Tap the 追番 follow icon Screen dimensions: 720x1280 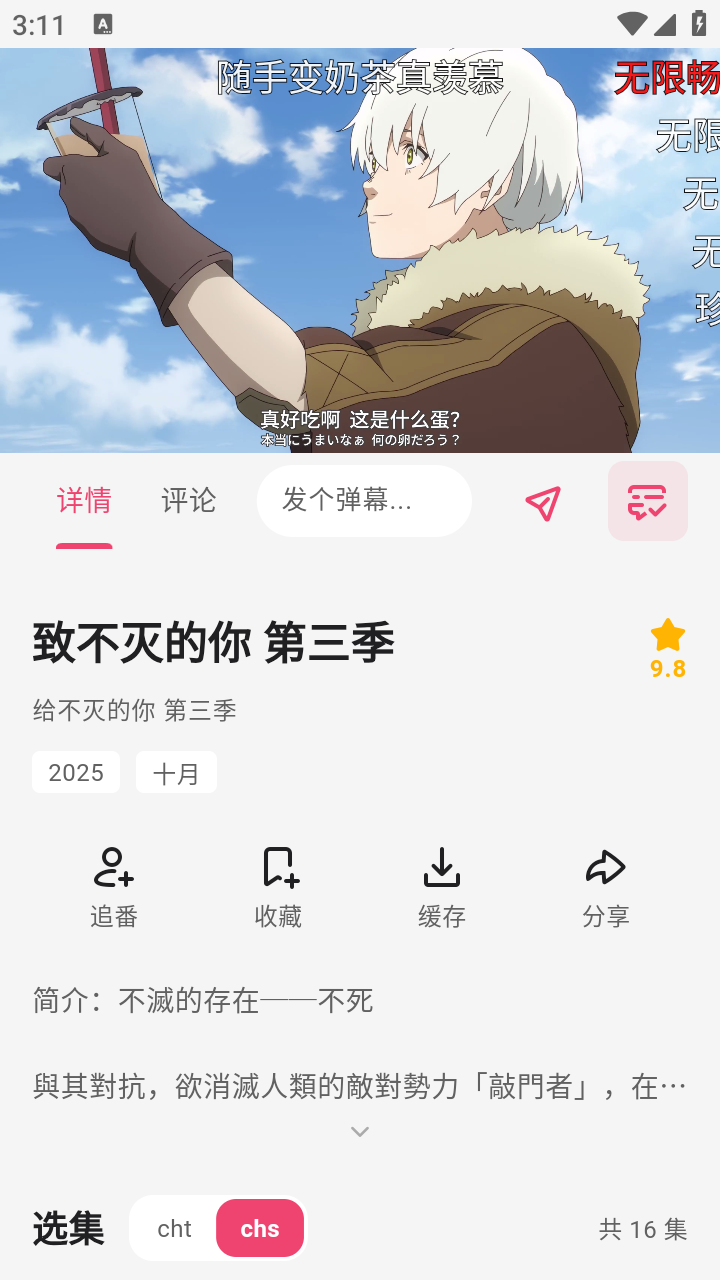click(x=113, y=868)
